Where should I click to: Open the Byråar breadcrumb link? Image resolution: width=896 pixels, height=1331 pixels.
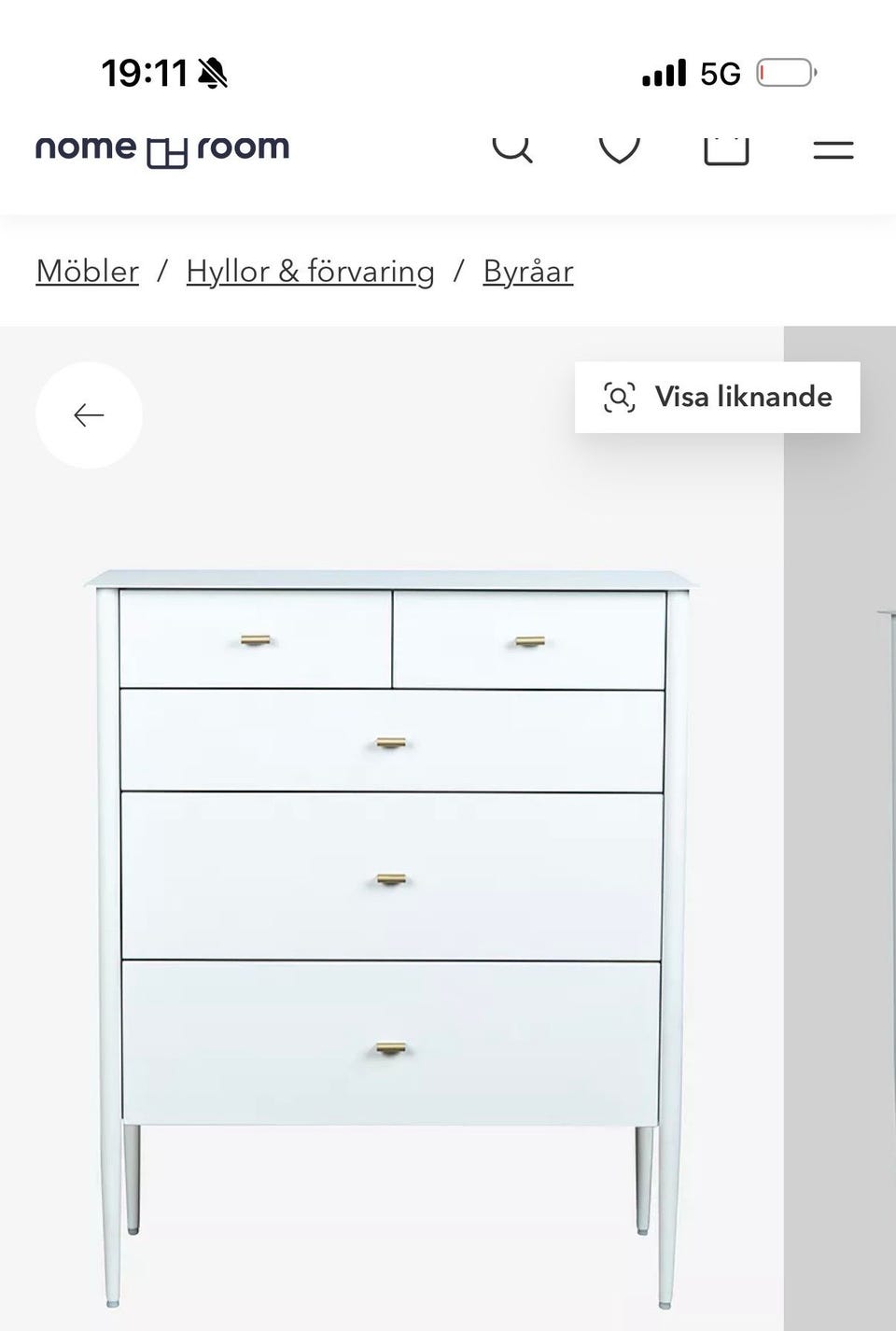[527, 271]
